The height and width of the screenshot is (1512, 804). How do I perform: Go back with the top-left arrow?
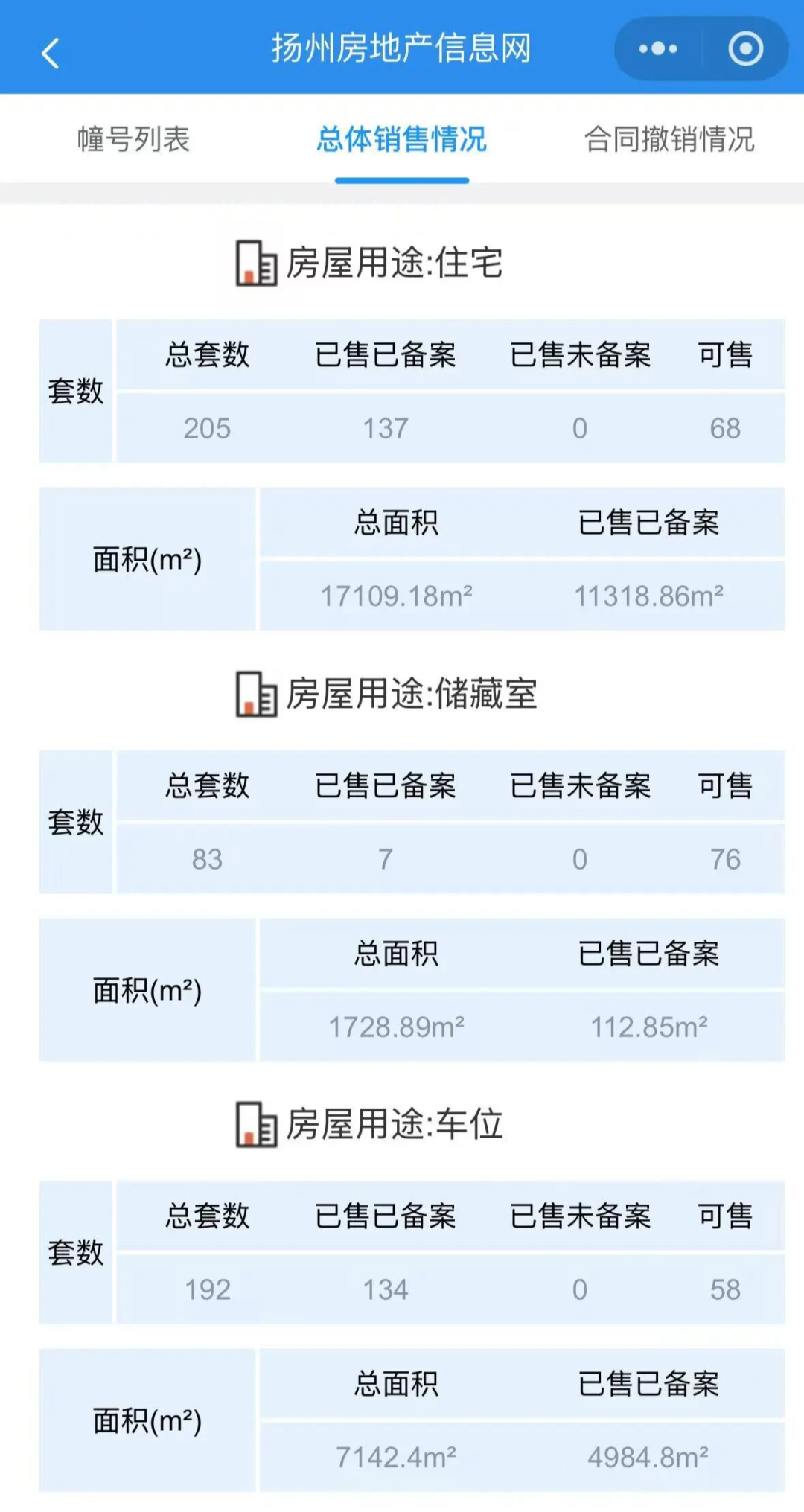tap(50, 53)
